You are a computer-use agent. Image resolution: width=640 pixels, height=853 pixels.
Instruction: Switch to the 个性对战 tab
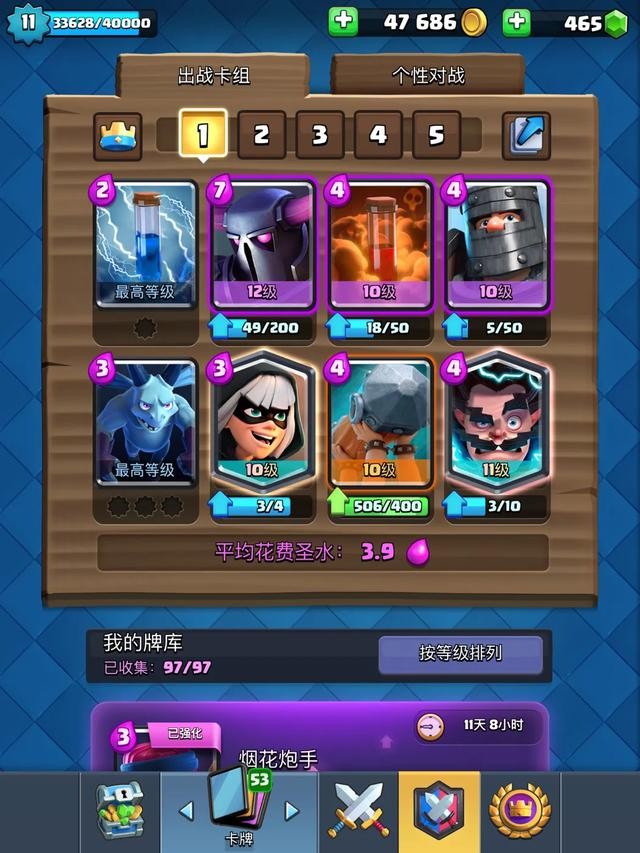428,76
